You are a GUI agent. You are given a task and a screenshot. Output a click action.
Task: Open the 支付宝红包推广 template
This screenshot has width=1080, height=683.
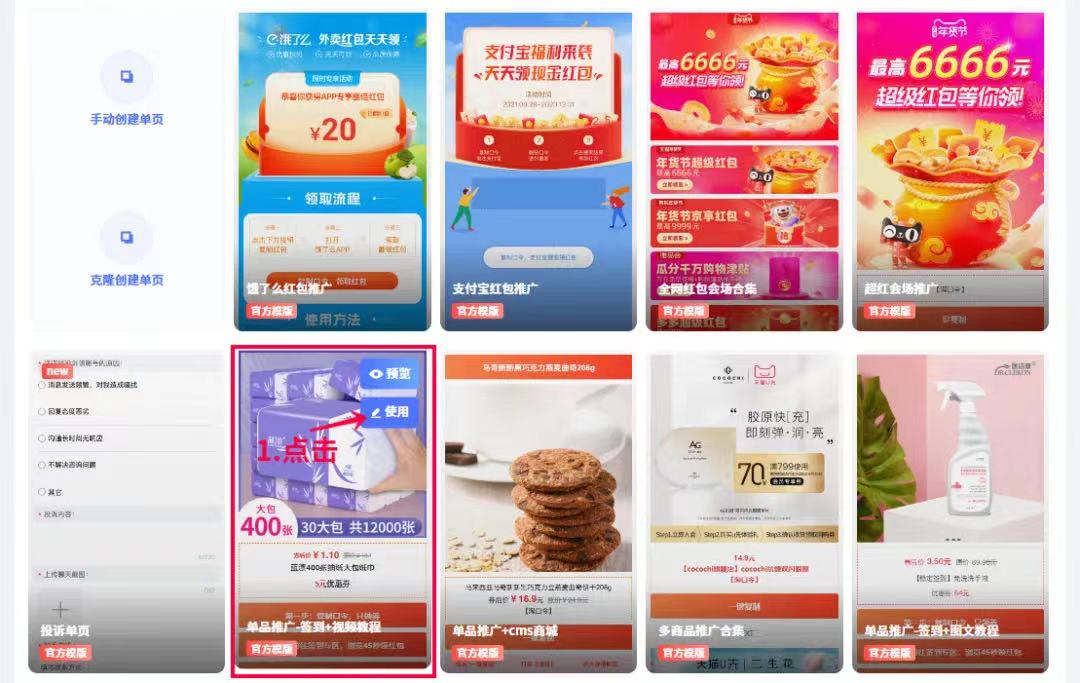pyautogui.click(x=540, y=170)
